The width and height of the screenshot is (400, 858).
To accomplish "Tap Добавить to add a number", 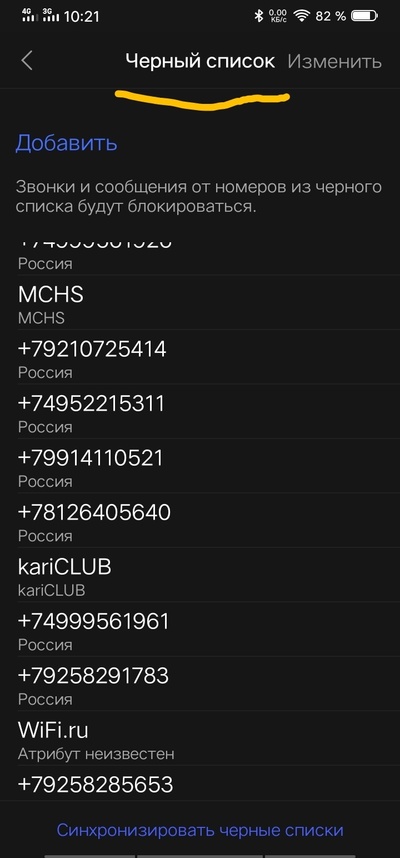I will pos(66,143).
